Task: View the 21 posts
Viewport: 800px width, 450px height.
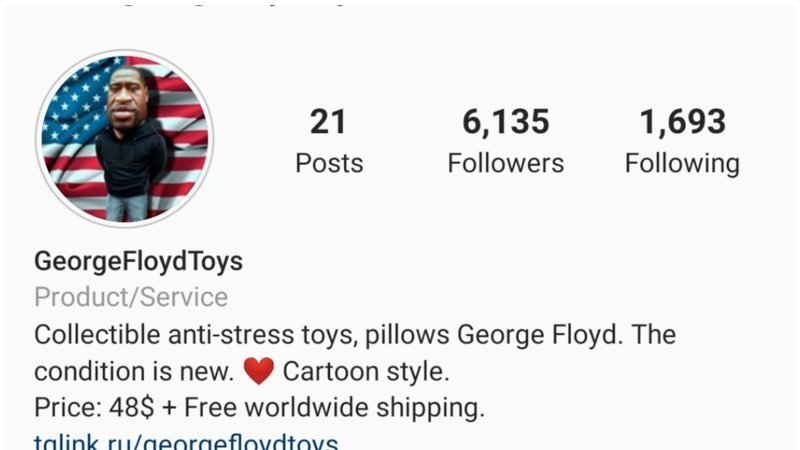Action: (x=328, y=141)
